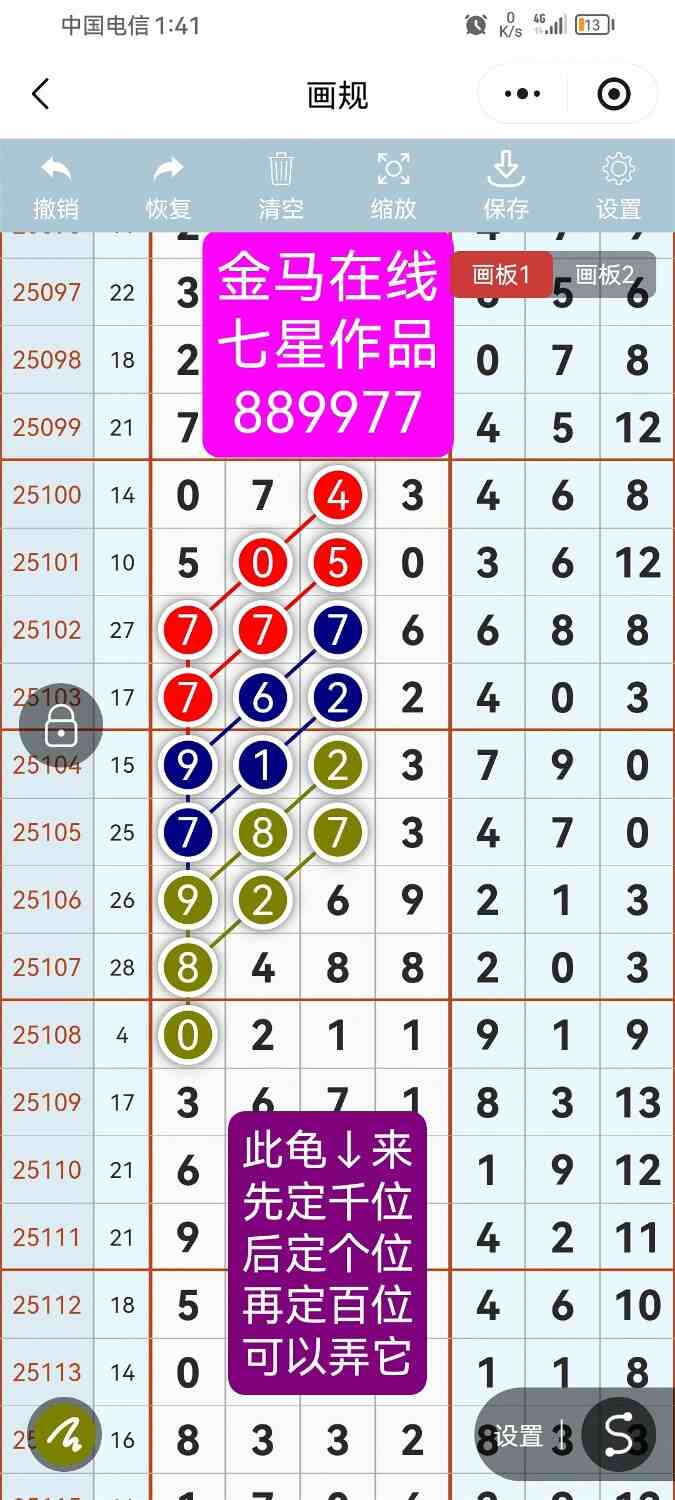Clear the drawing with 清空

click(281, 187)
